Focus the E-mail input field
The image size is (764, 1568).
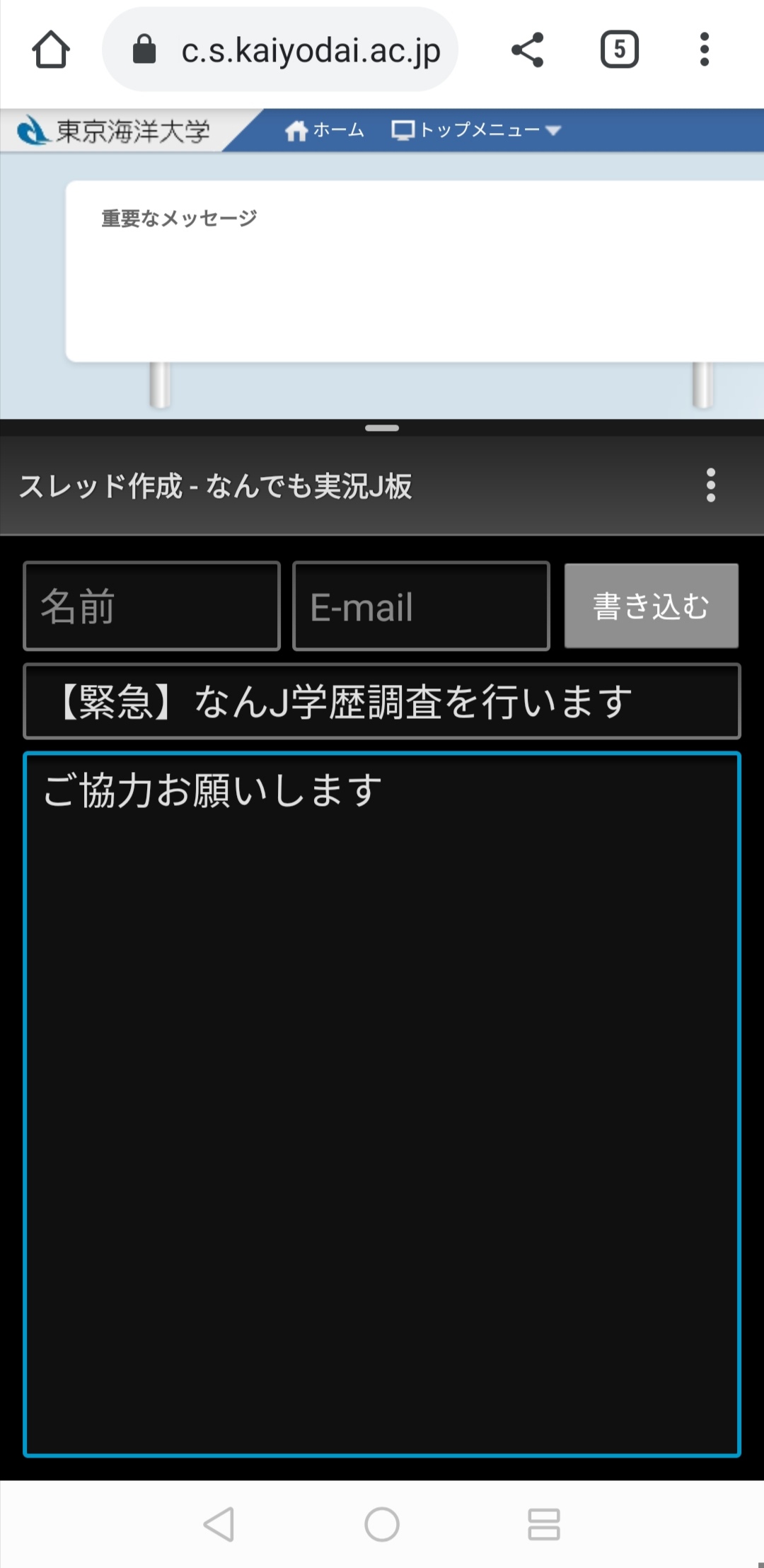coord(422,606)
